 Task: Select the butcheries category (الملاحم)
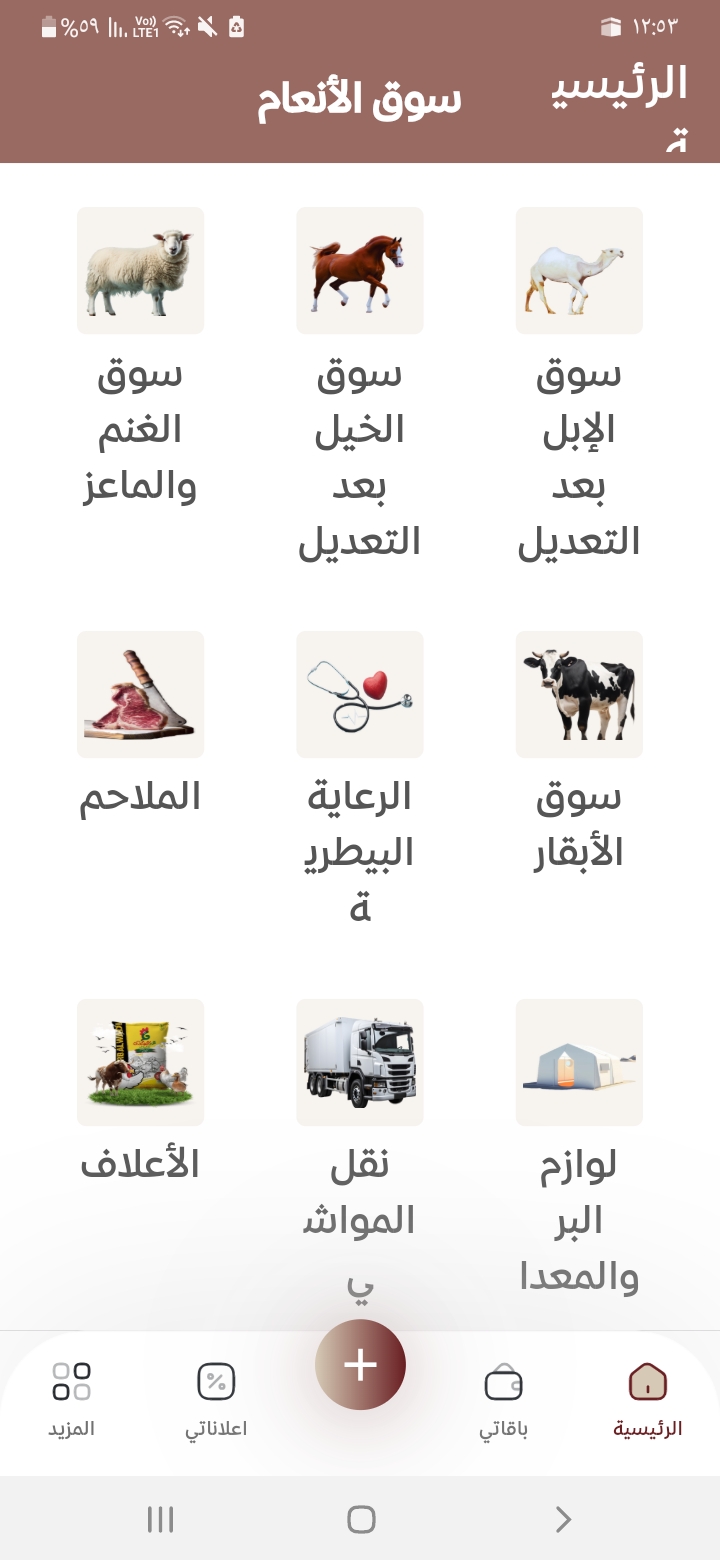[x=141, y=695]
